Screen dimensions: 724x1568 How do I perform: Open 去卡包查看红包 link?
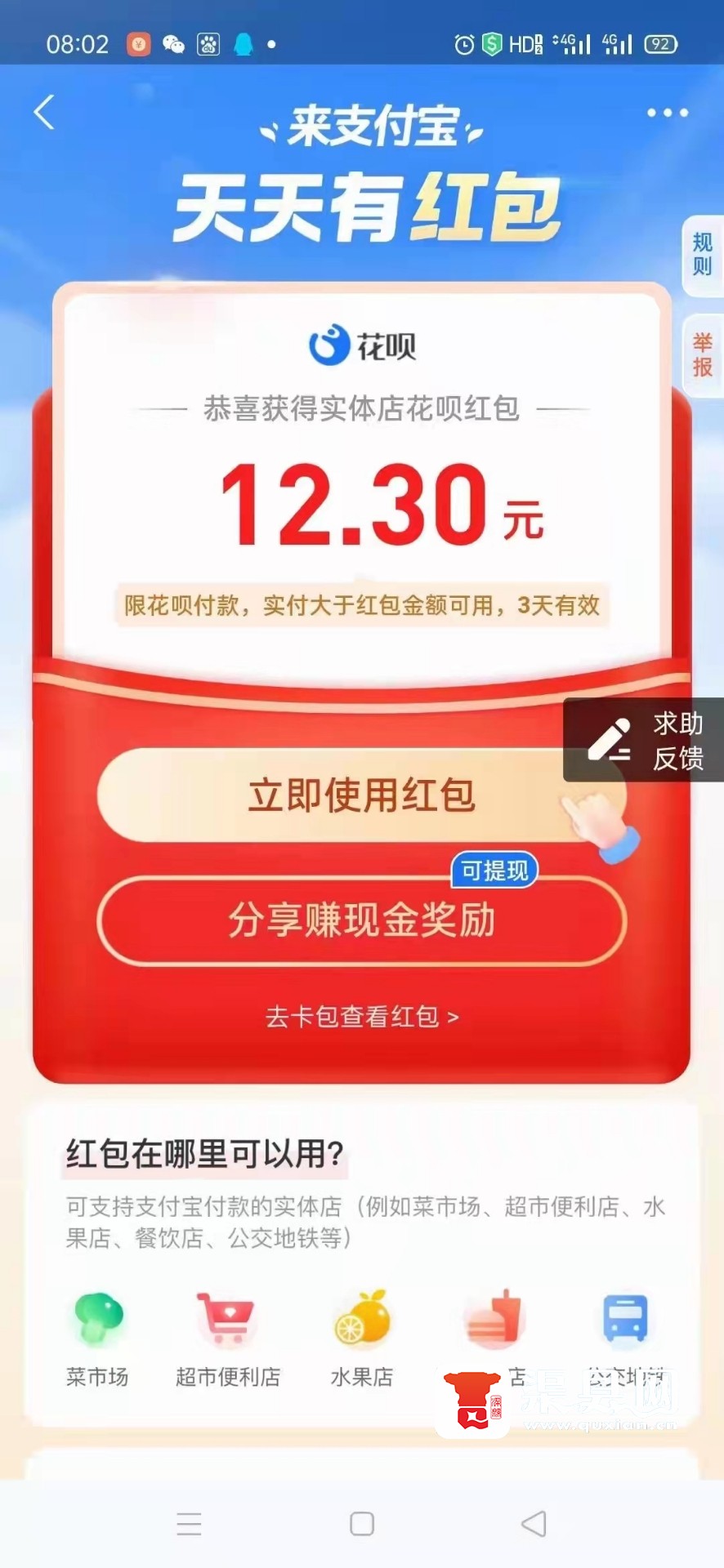[x=361, y=1017]
